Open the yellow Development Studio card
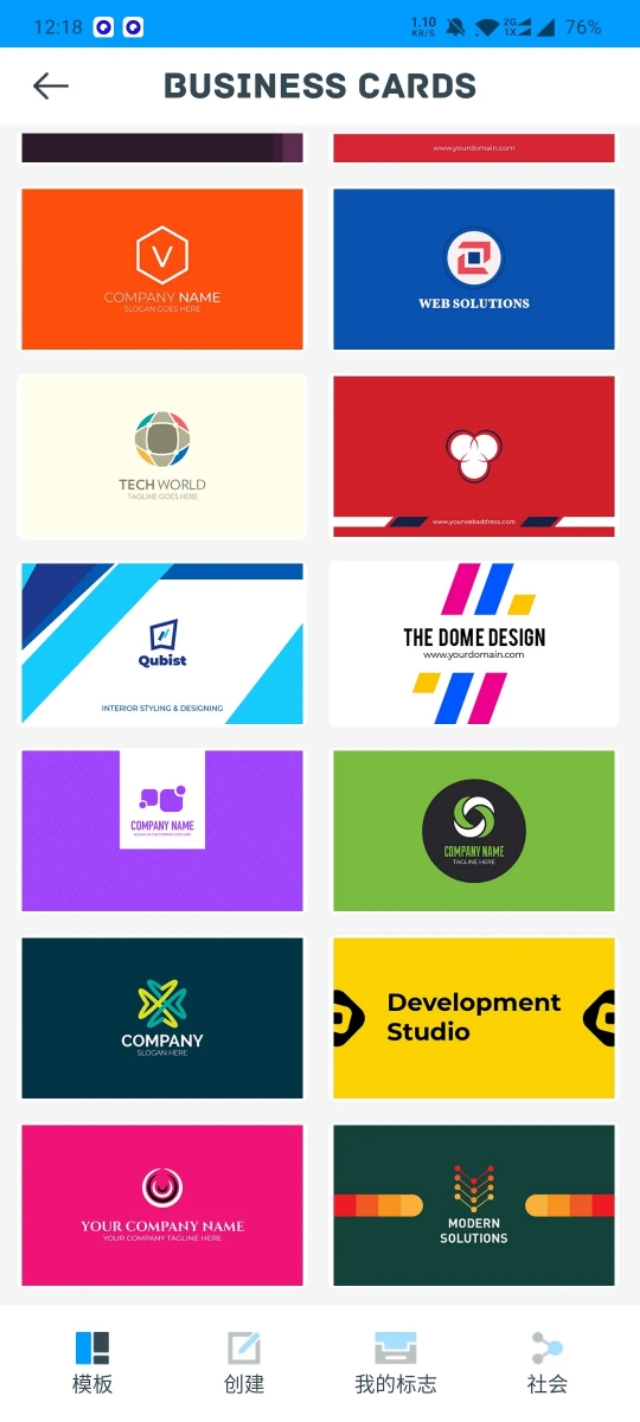The image size is (640, 1422). pyautogui.click(x=474, y=1018)
